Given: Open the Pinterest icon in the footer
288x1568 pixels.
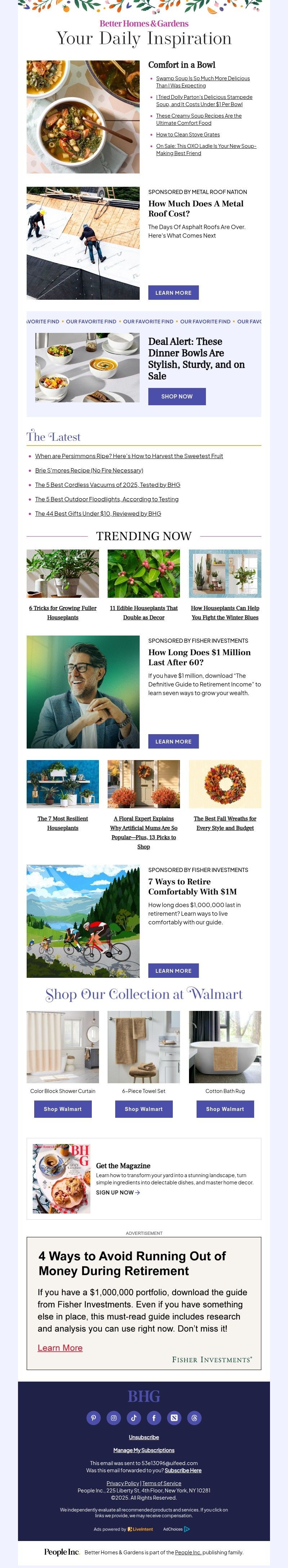Looking at the screenshot, I should [x=93, y=1418].
